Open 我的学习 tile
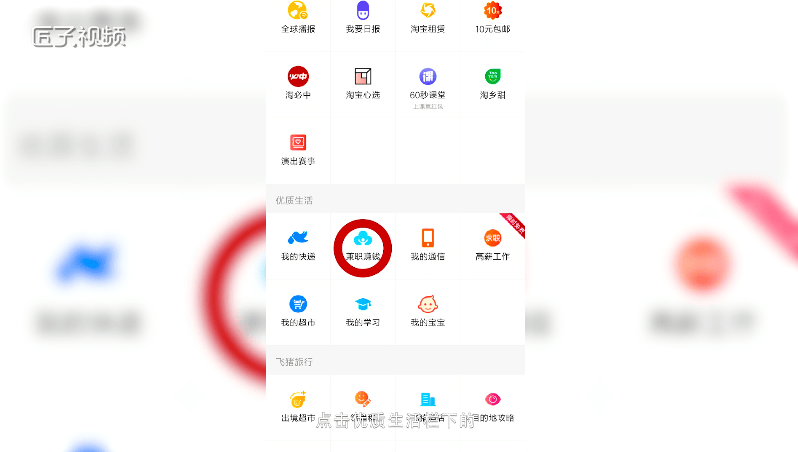This screenshot has height=452, width=798. pyautogui.click(x=362, y=309)
